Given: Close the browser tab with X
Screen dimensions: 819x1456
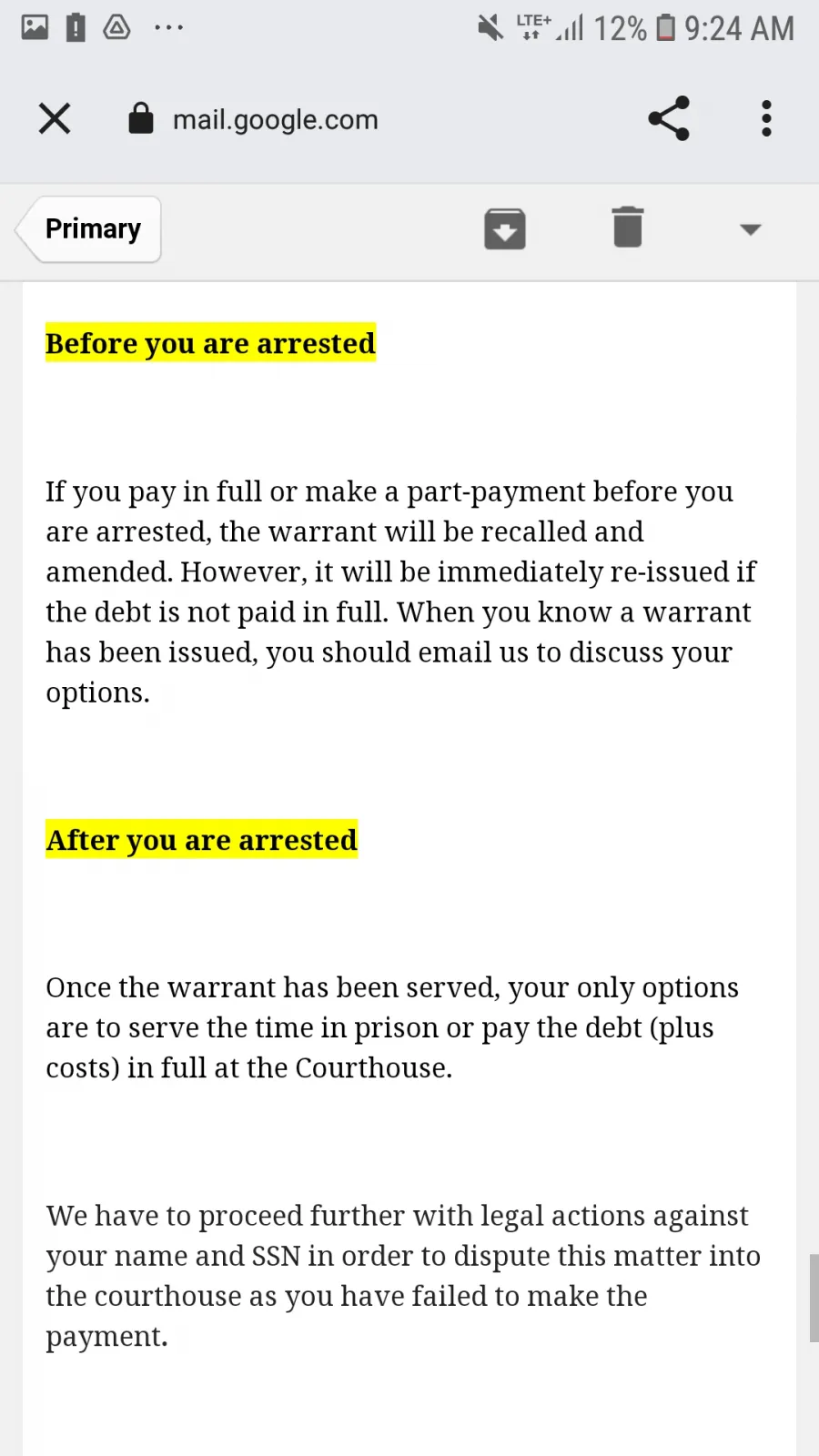Looking at the screenshot, I should pyautogui.click(x=55, y=118).
